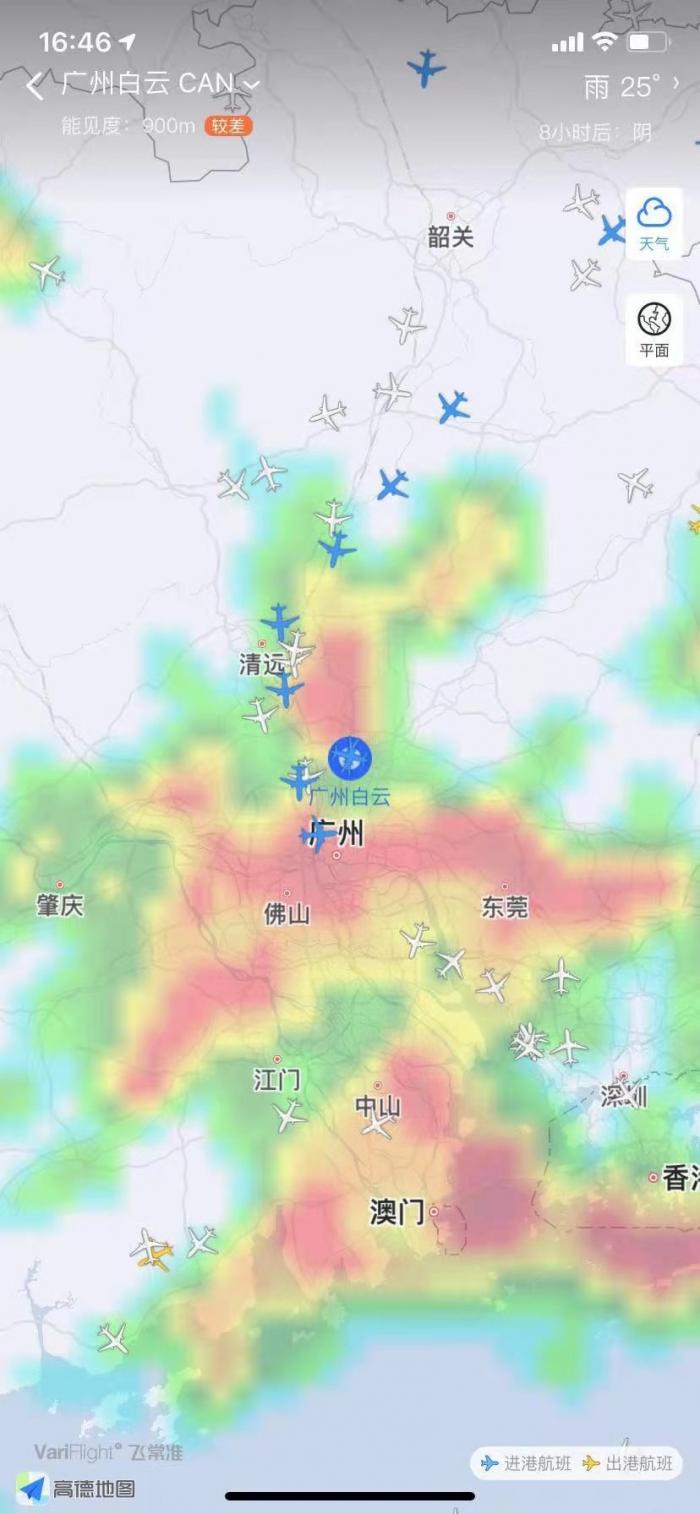Switch the map with the 平面 button
Viewport: 700px width, 1514px height.
pos(654,329)
